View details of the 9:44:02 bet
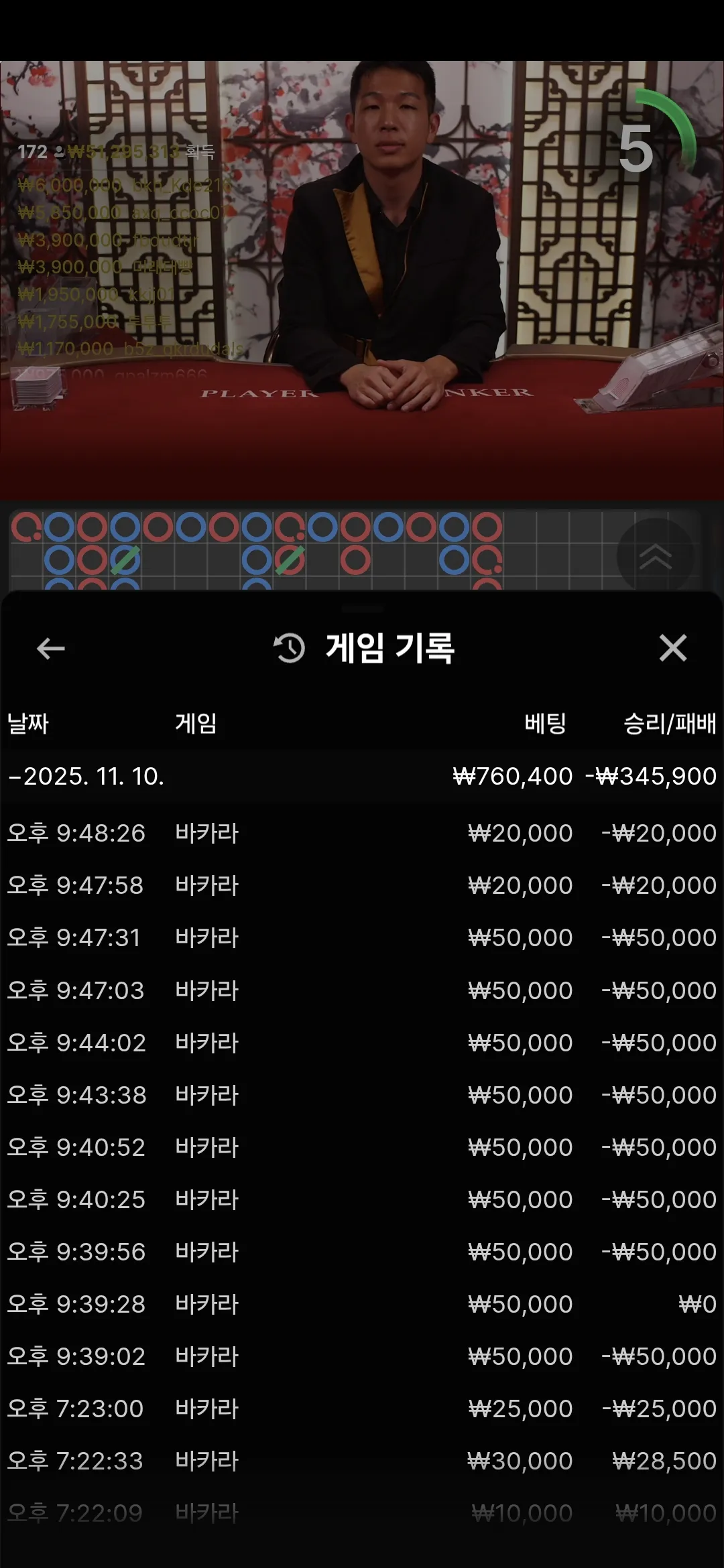The width and height of the screenshot is (724, 1568). [362, 1043]
